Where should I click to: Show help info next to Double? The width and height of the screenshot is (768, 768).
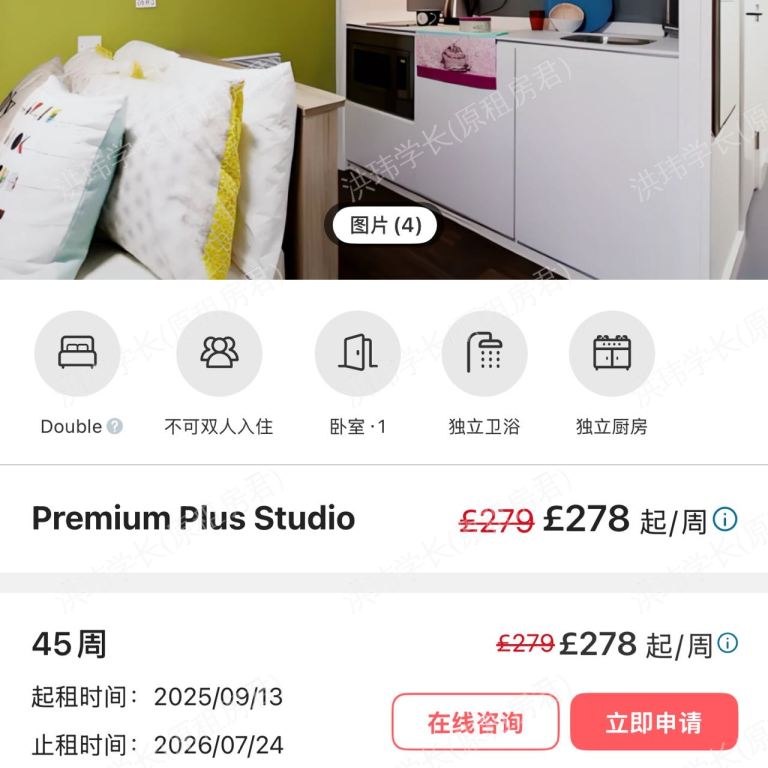115,426
